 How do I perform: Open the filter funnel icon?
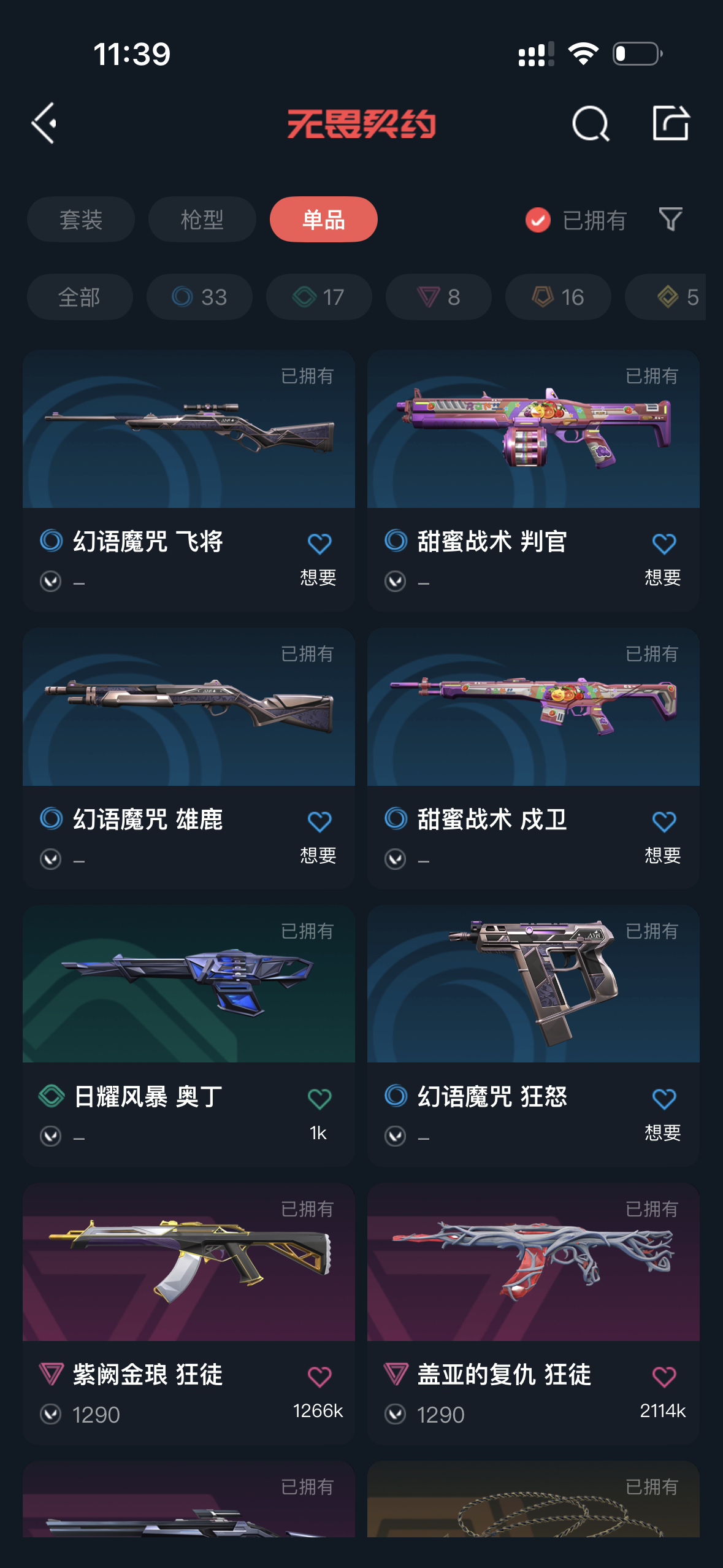670,220
